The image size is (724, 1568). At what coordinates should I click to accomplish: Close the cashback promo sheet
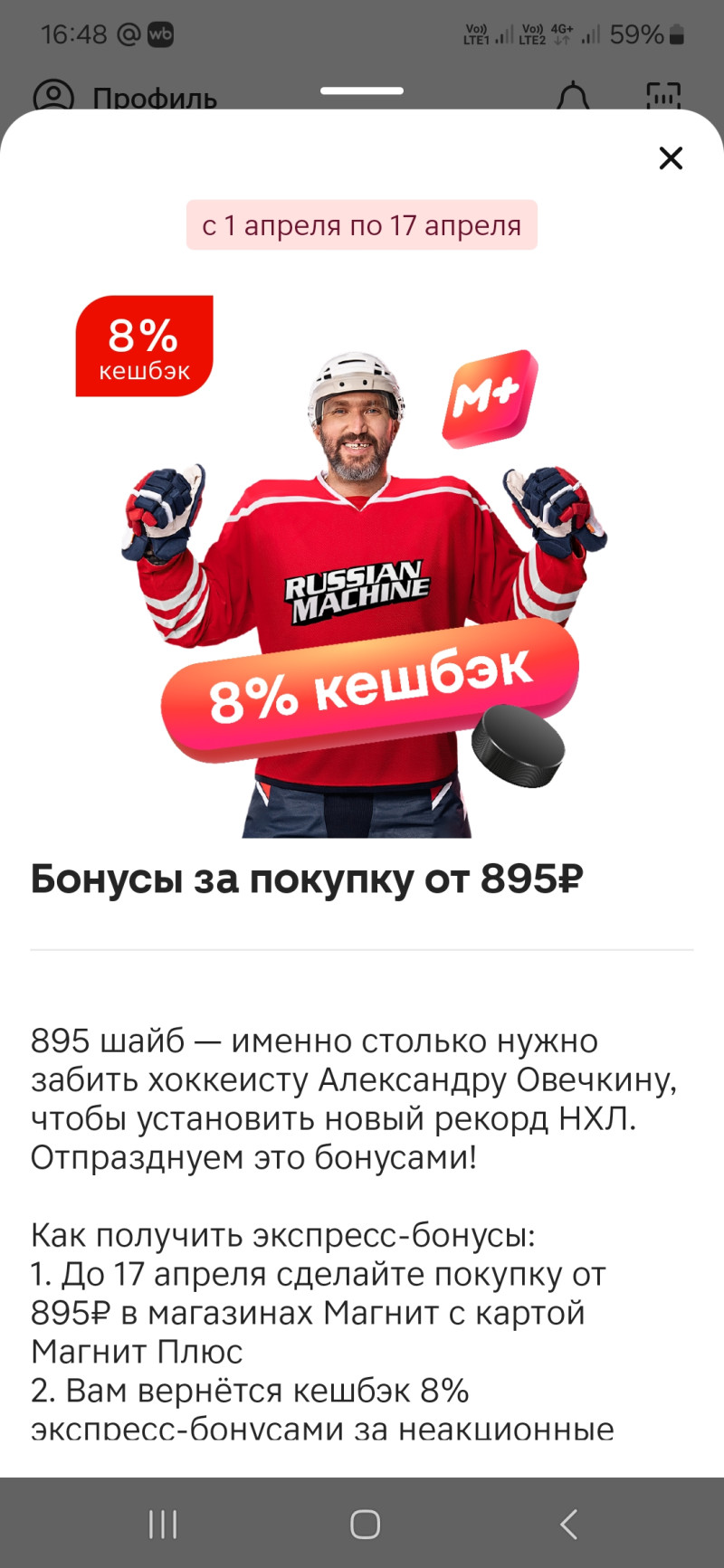(x=671, y=158)
